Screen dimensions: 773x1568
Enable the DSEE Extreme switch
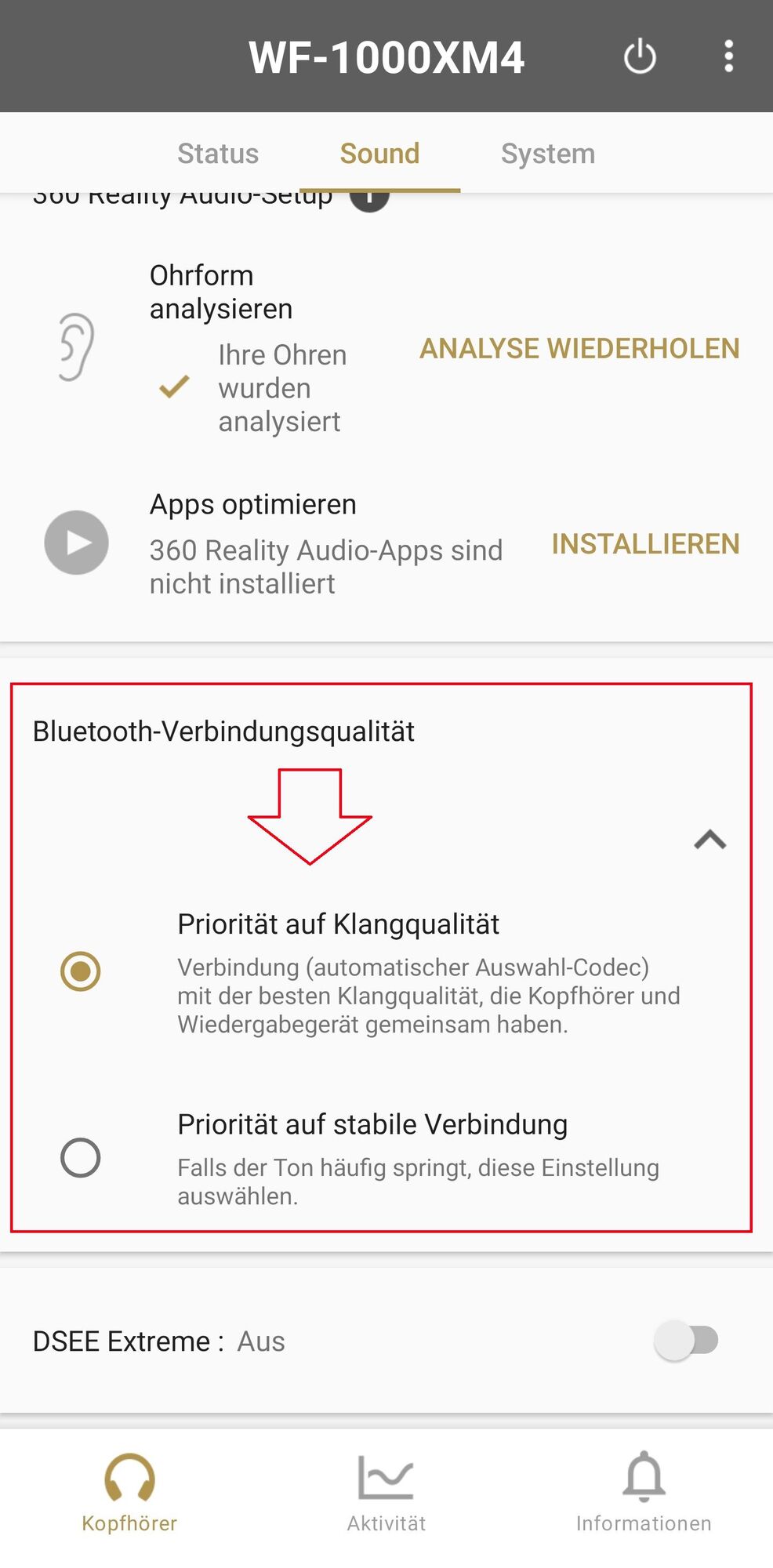coord(687,1341)
